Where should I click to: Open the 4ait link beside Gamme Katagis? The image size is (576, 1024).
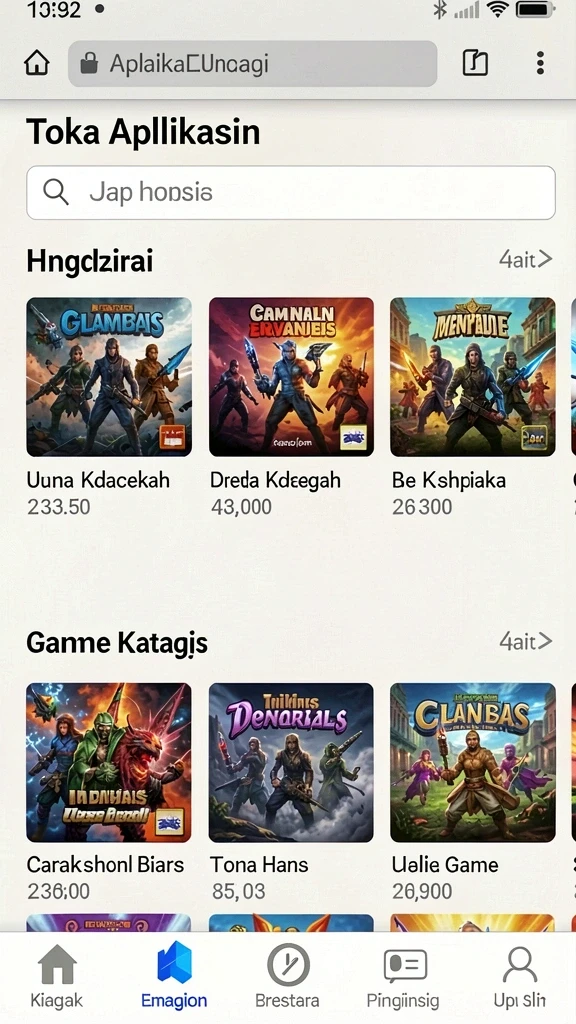point(525,641)
